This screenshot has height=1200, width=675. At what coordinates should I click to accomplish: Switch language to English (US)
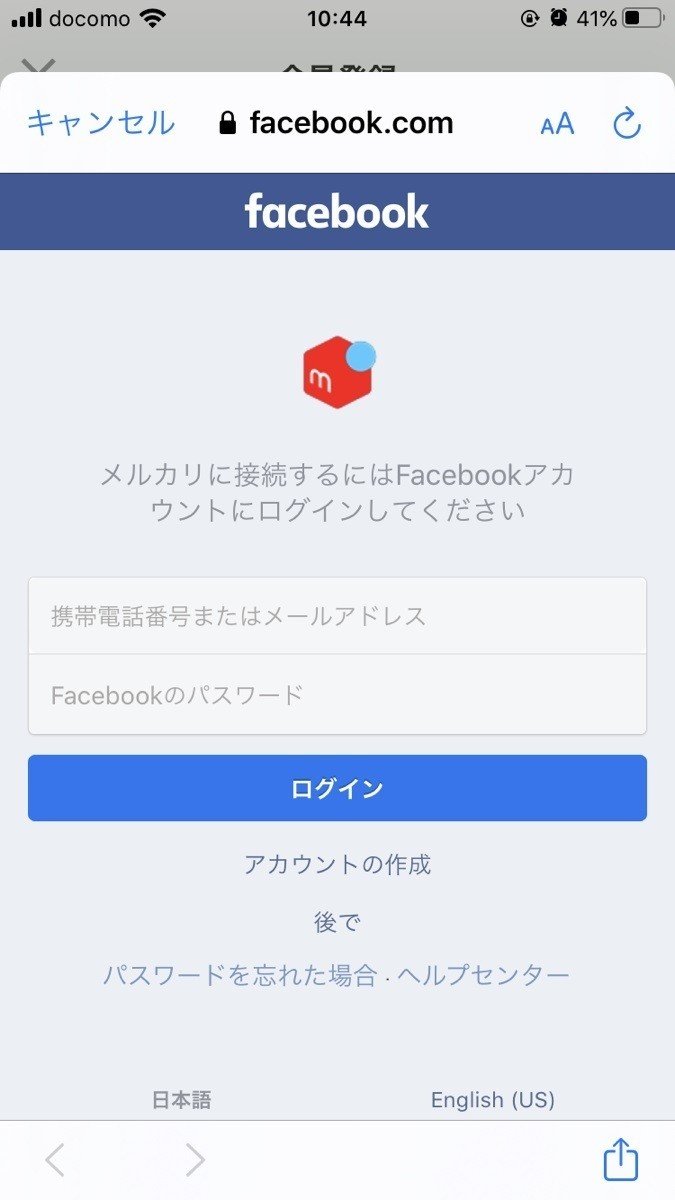[492, 1100]
